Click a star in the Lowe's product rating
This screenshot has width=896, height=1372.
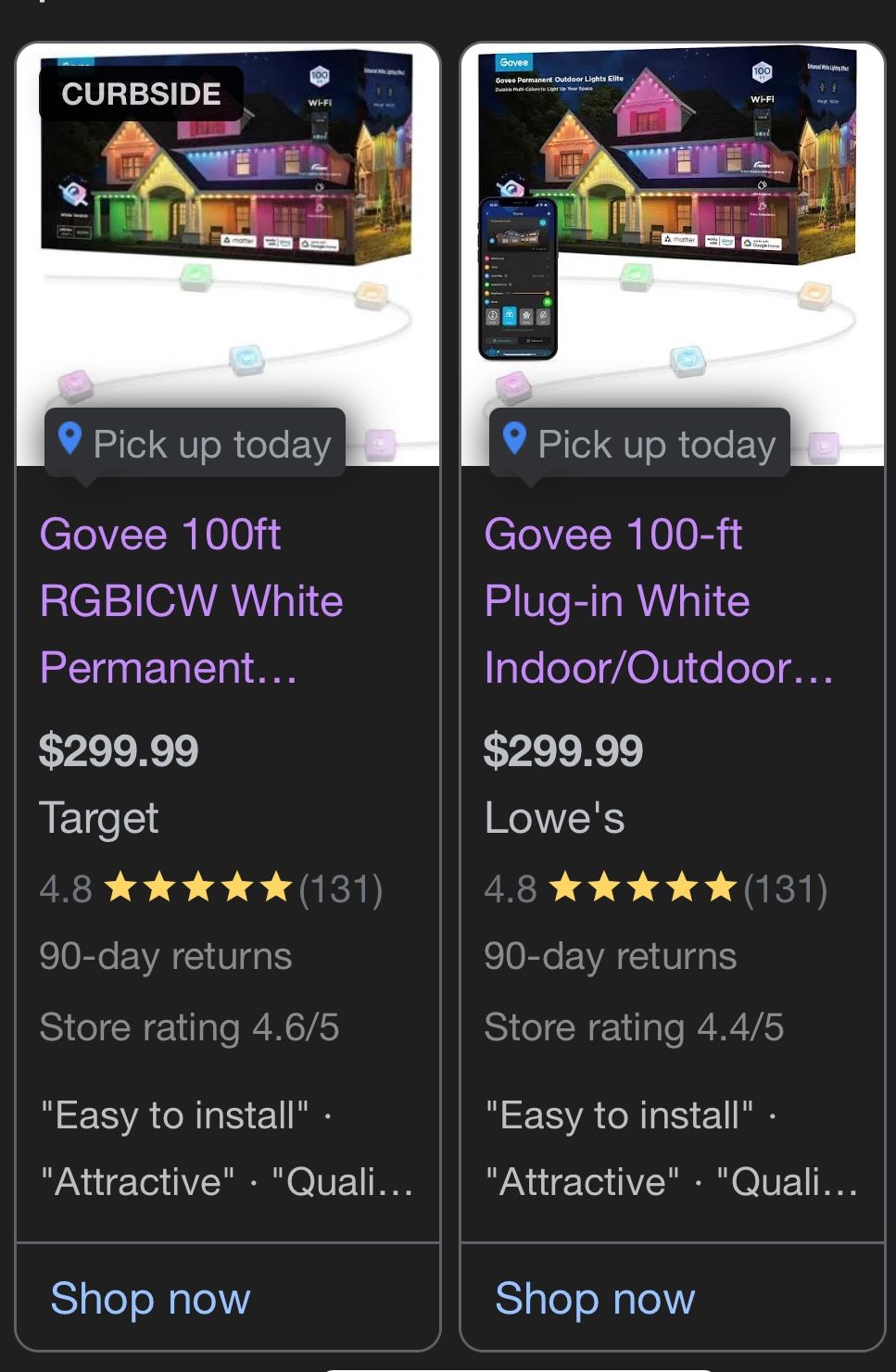644,890
